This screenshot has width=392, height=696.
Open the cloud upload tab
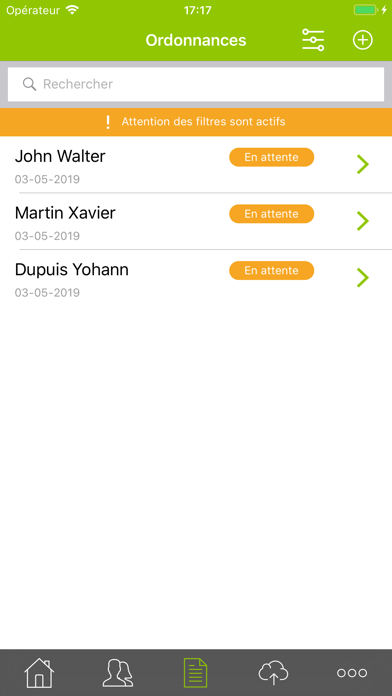coord(273,673)
